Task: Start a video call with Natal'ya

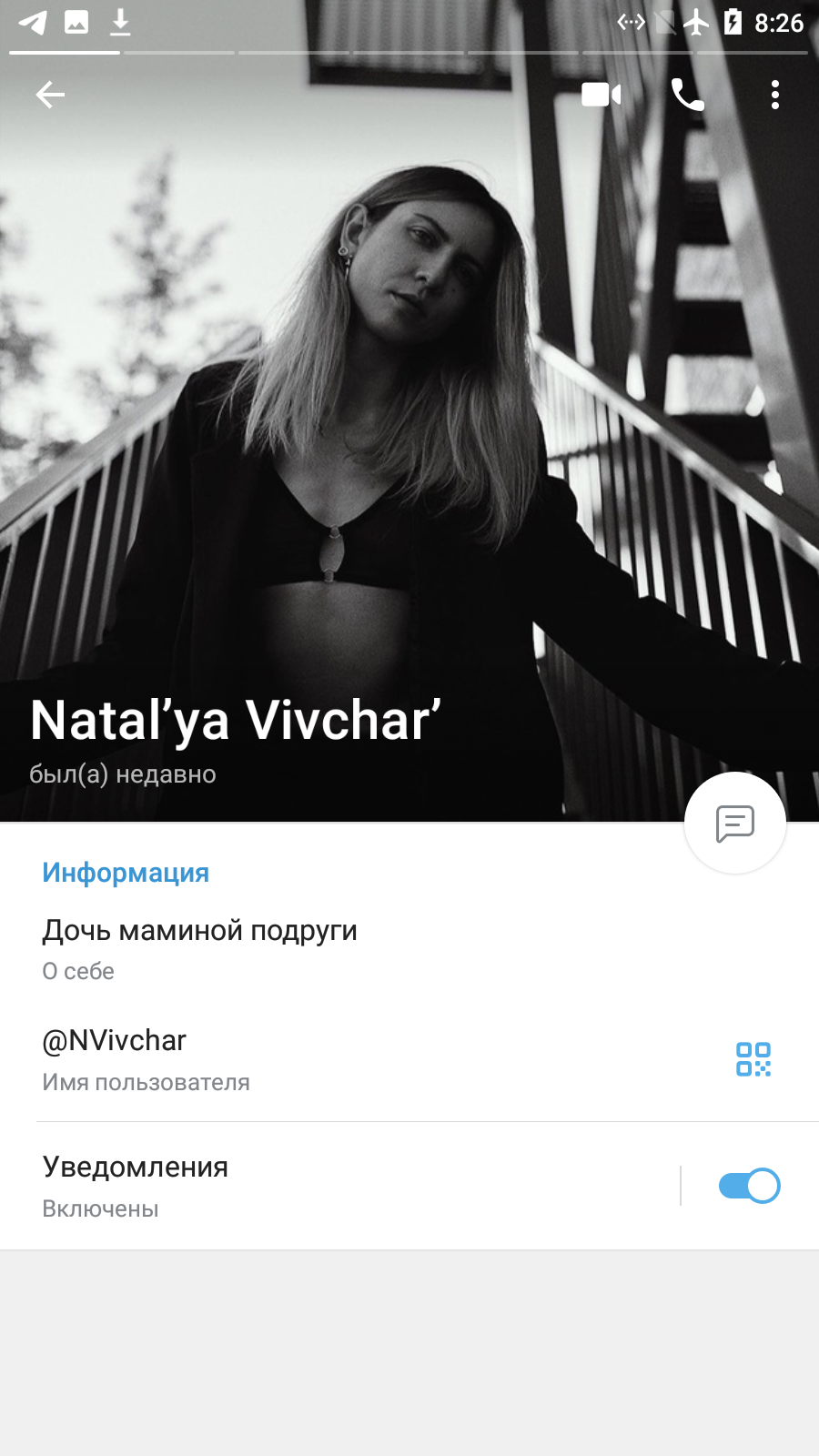Action: point(601,95)
